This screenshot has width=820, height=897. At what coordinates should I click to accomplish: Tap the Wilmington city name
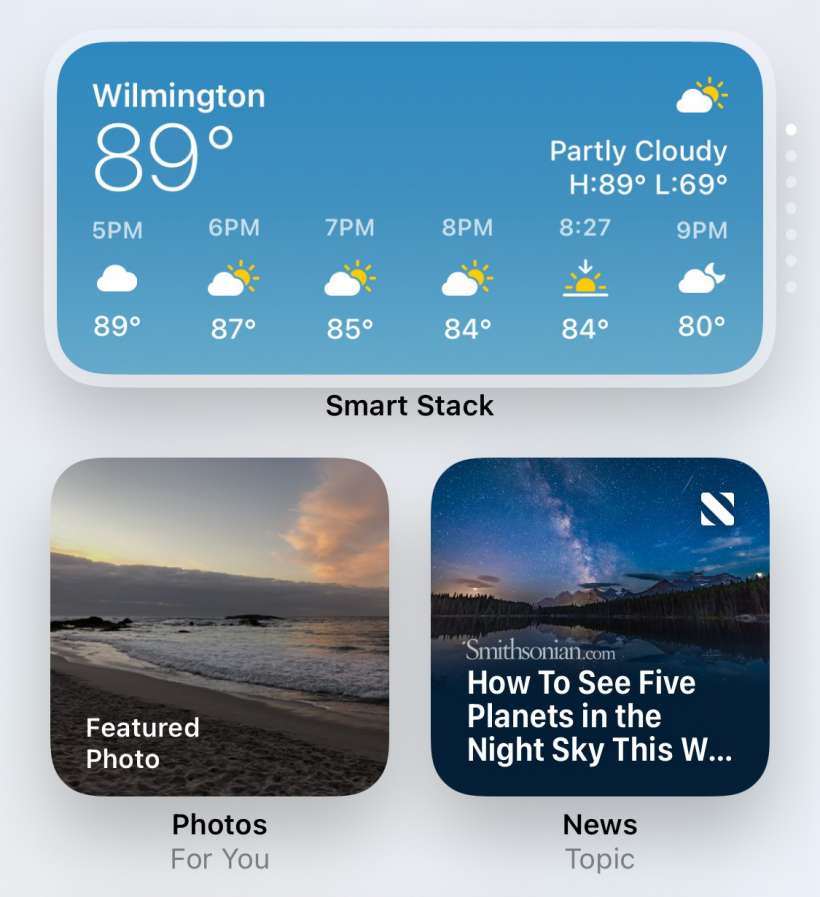179,96
